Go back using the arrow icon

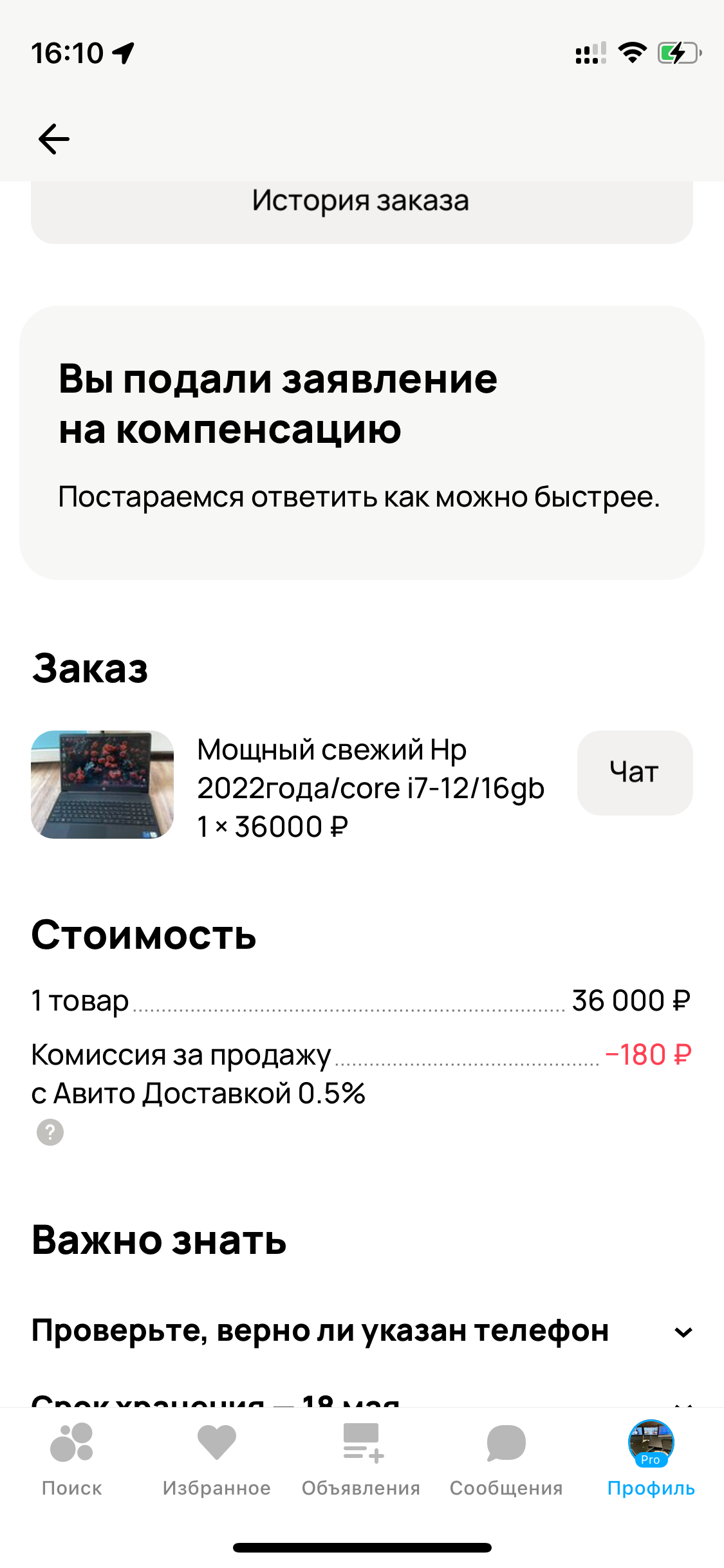(54, 139)
